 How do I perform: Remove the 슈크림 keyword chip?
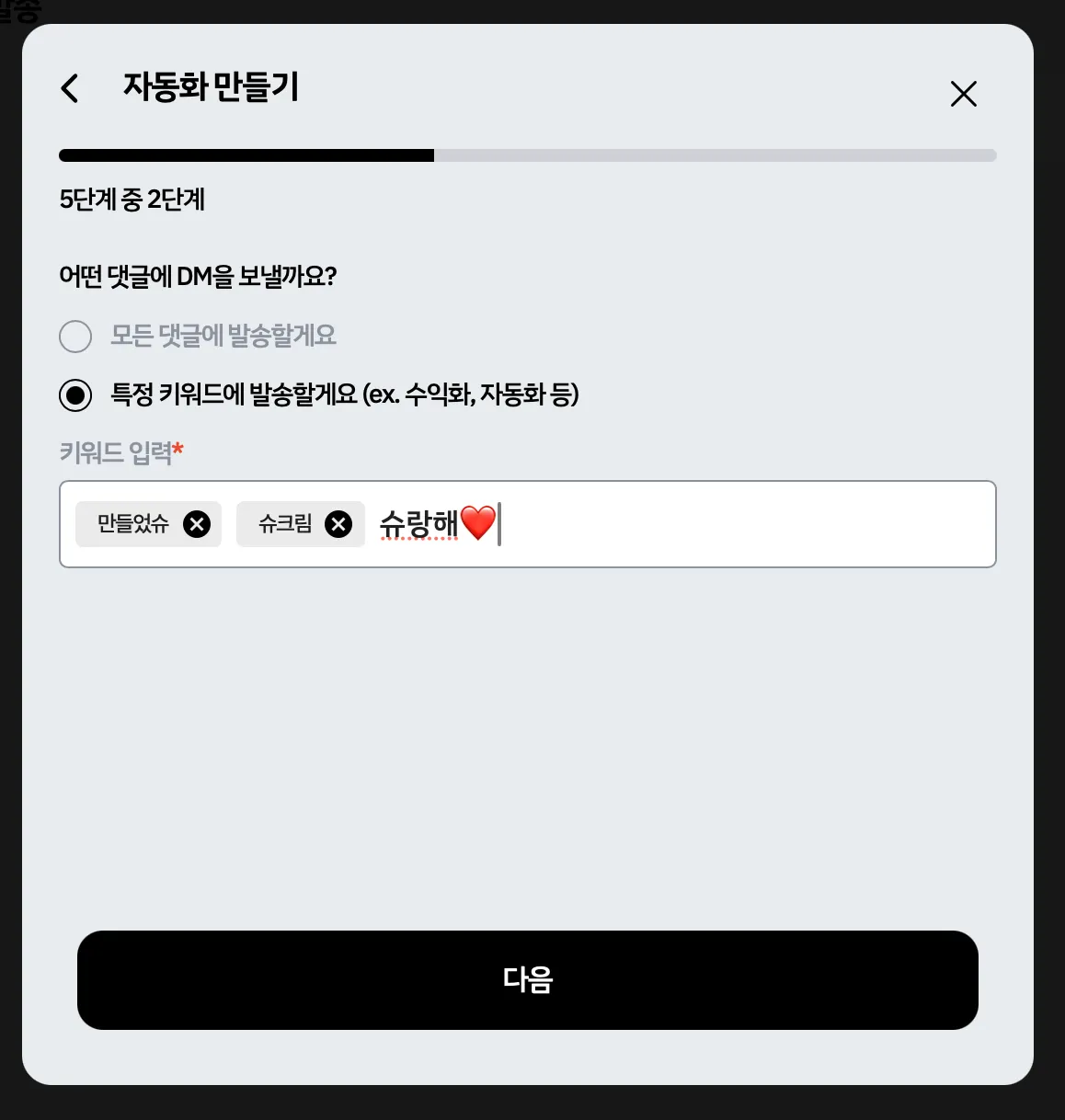click(338, 524)
